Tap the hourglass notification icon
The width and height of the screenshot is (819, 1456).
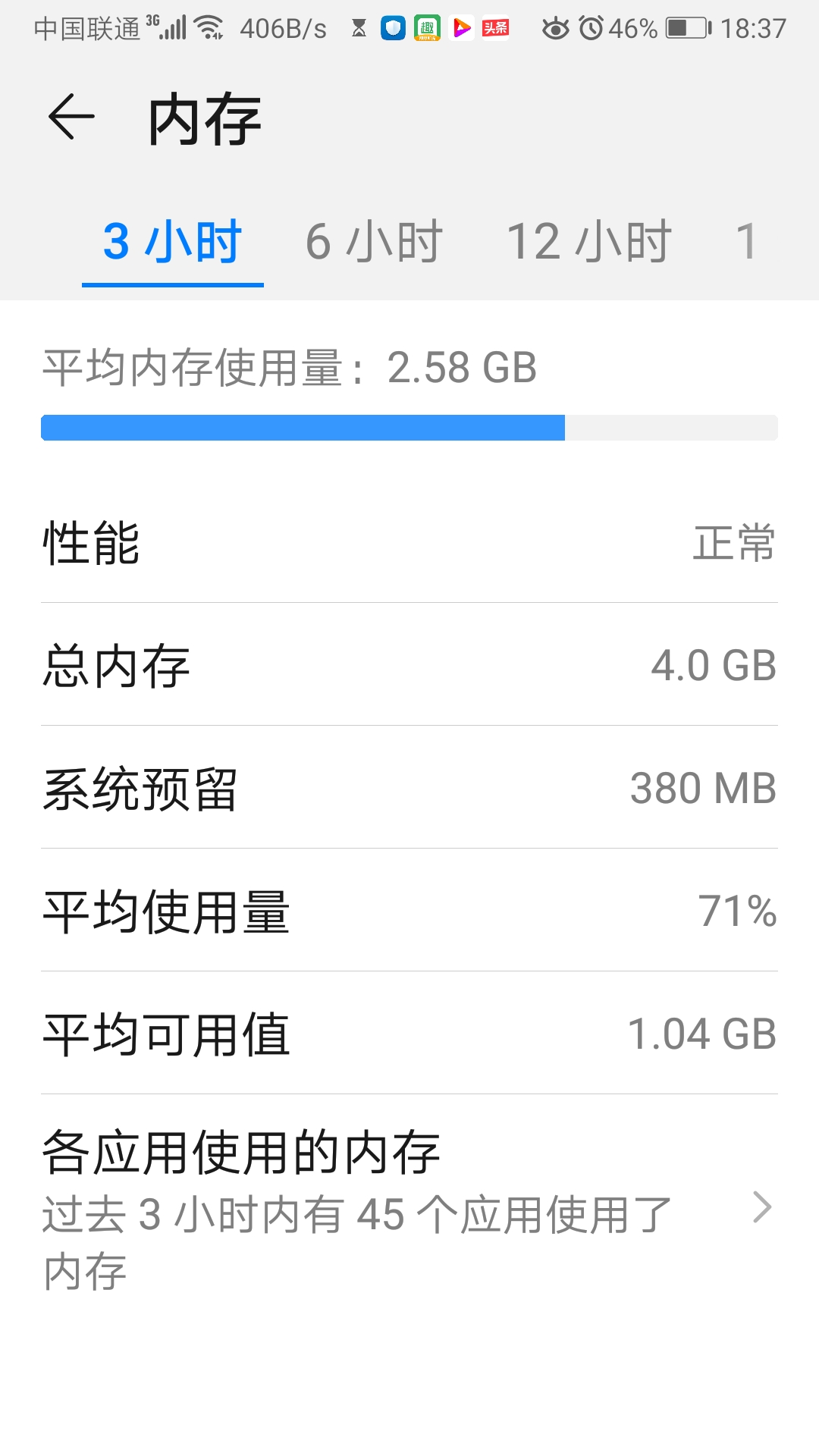pos(356,27)
